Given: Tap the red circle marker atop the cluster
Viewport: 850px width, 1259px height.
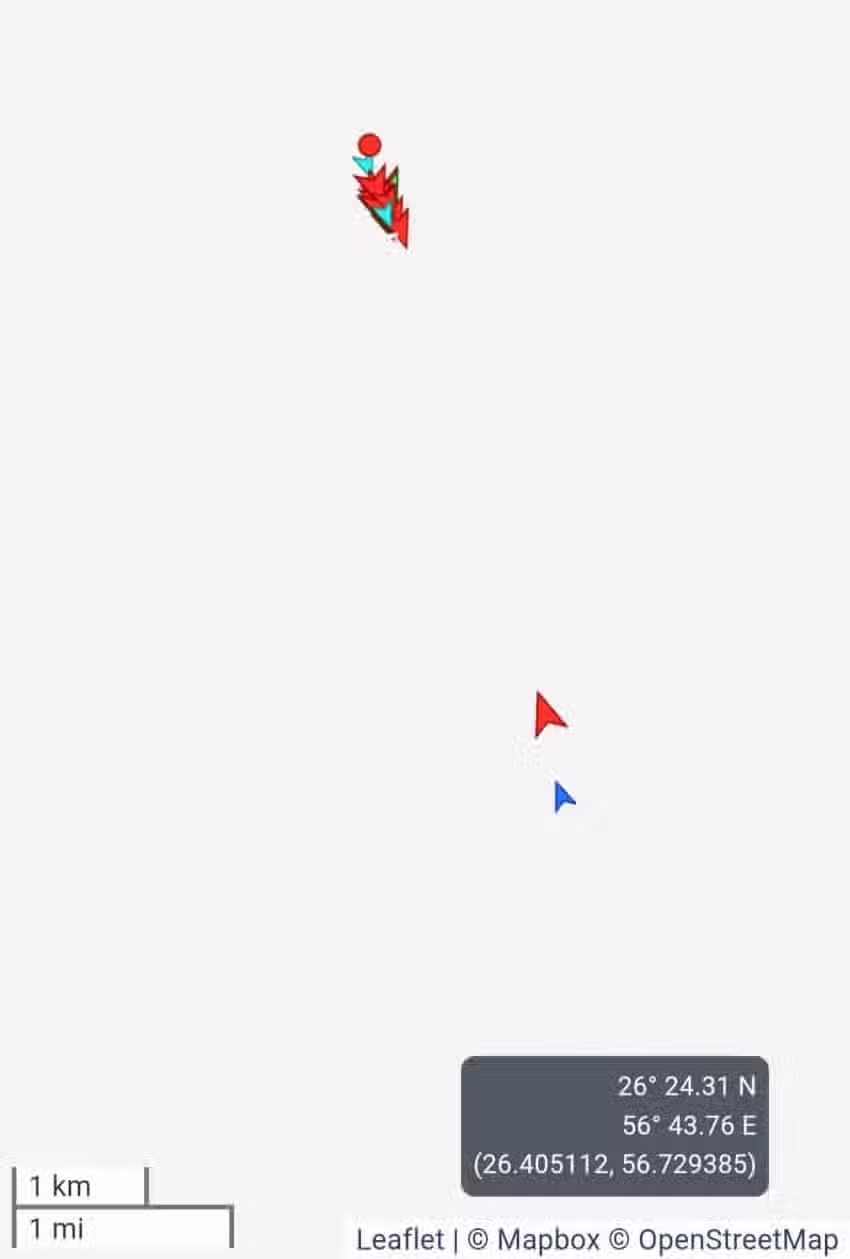Looking at the screenshot, I should click(x=369, y=145).
